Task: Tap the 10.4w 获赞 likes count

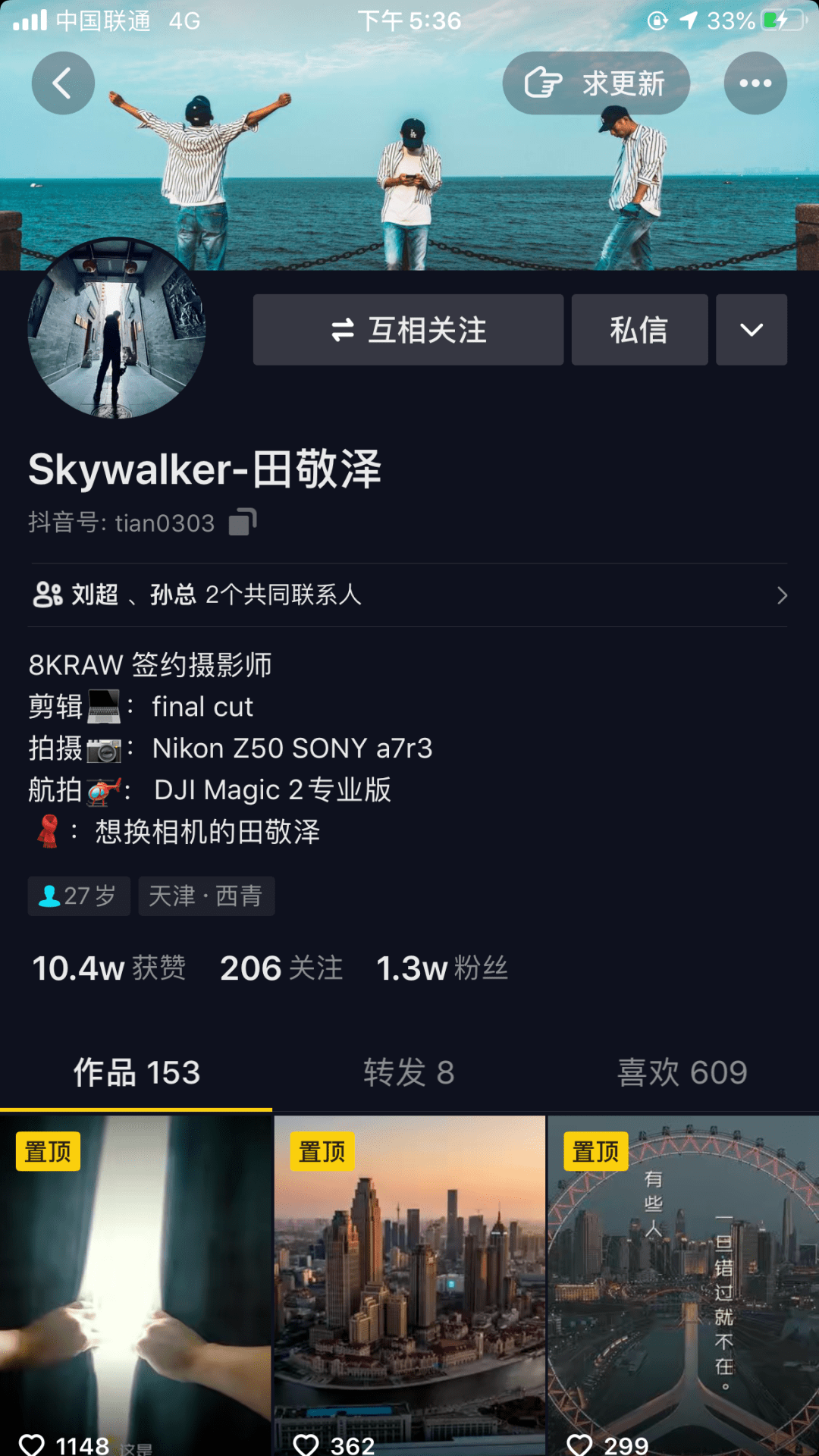Action: click(108, 968)
